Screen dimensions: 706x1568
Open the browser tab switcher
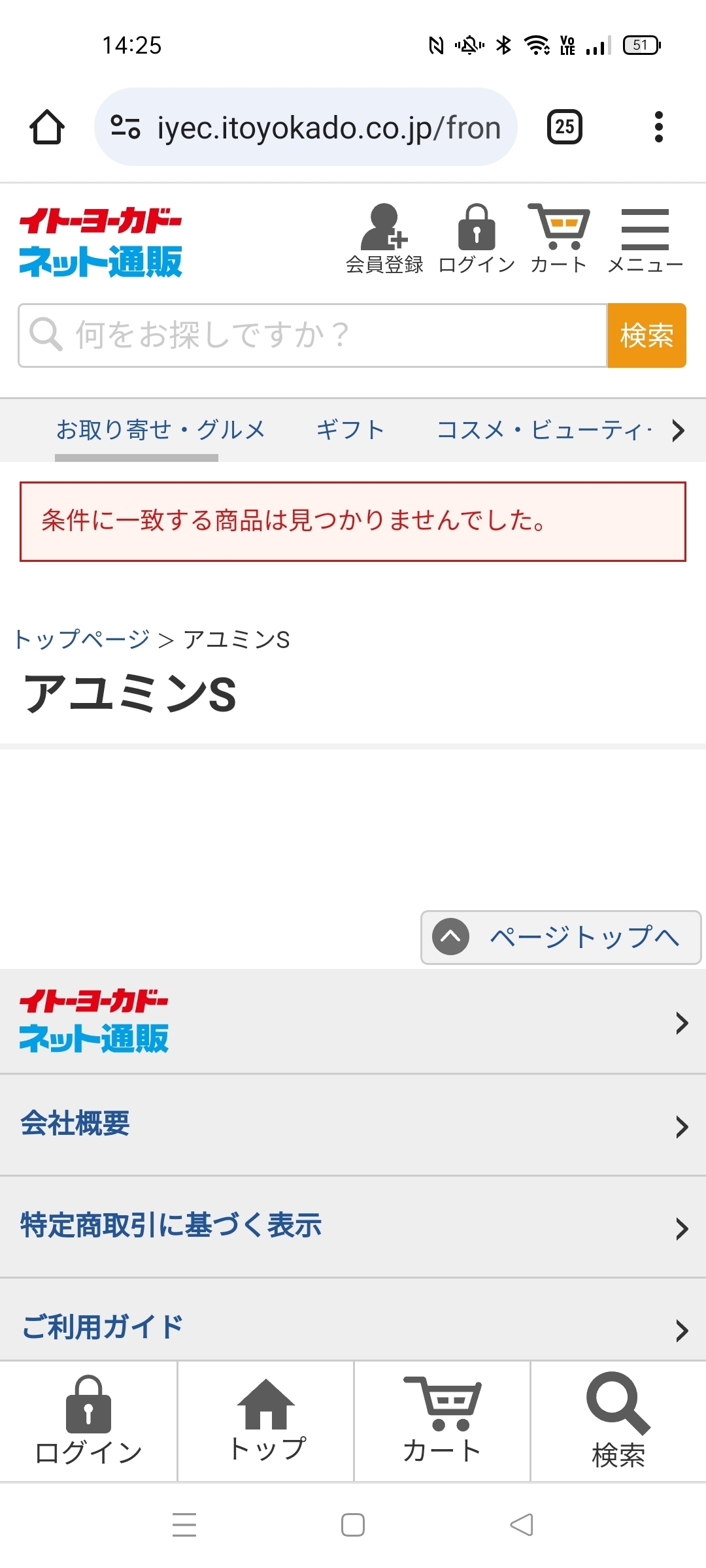[565, 127]
